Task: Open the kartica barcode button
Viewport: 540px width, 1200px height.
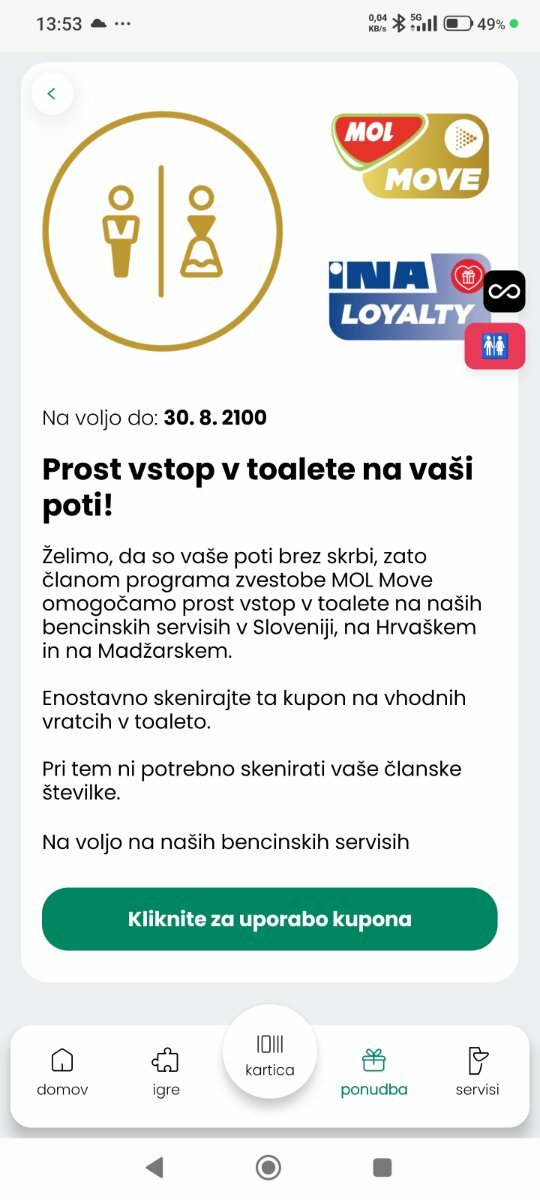Action: [270, 1052]
